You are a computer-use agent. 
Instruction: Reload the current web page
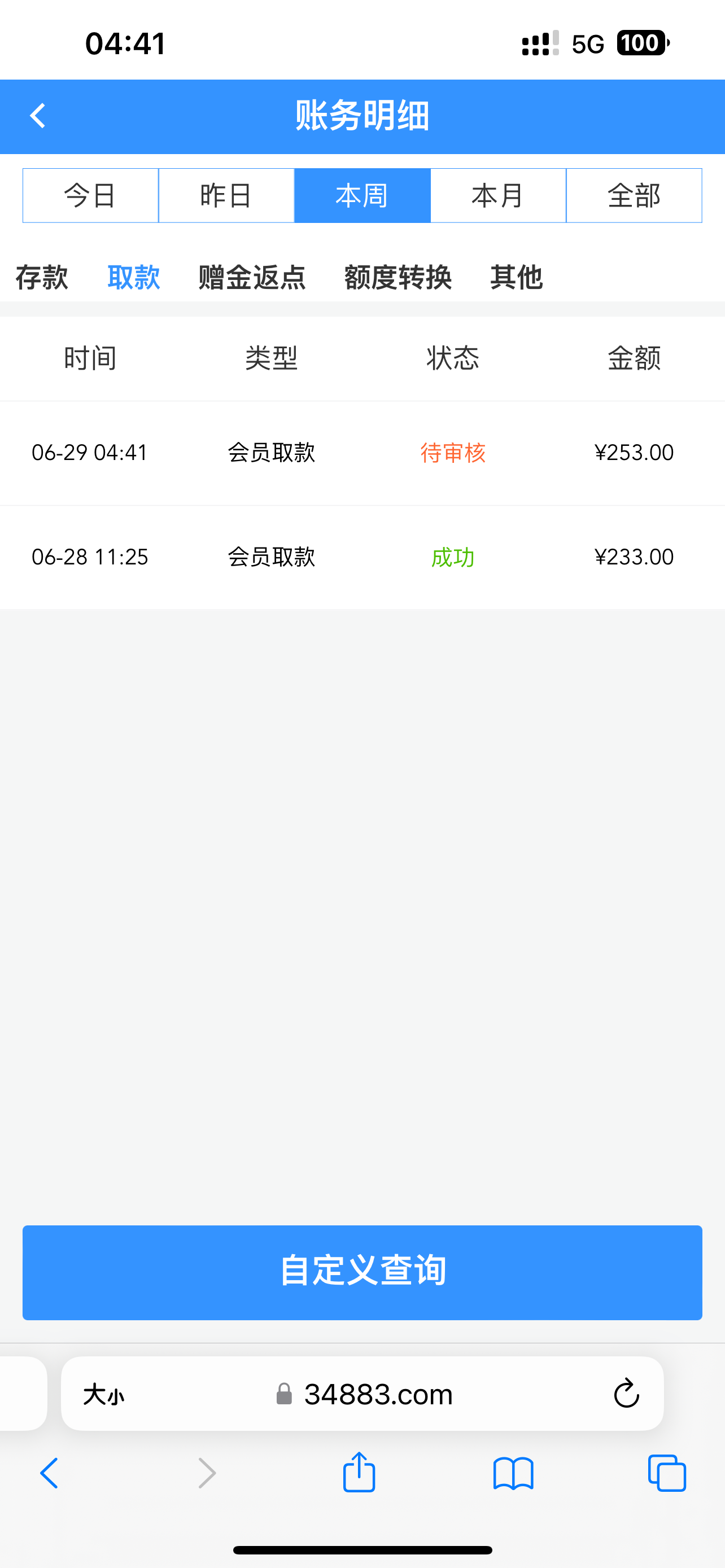[x=626, y=1395]
